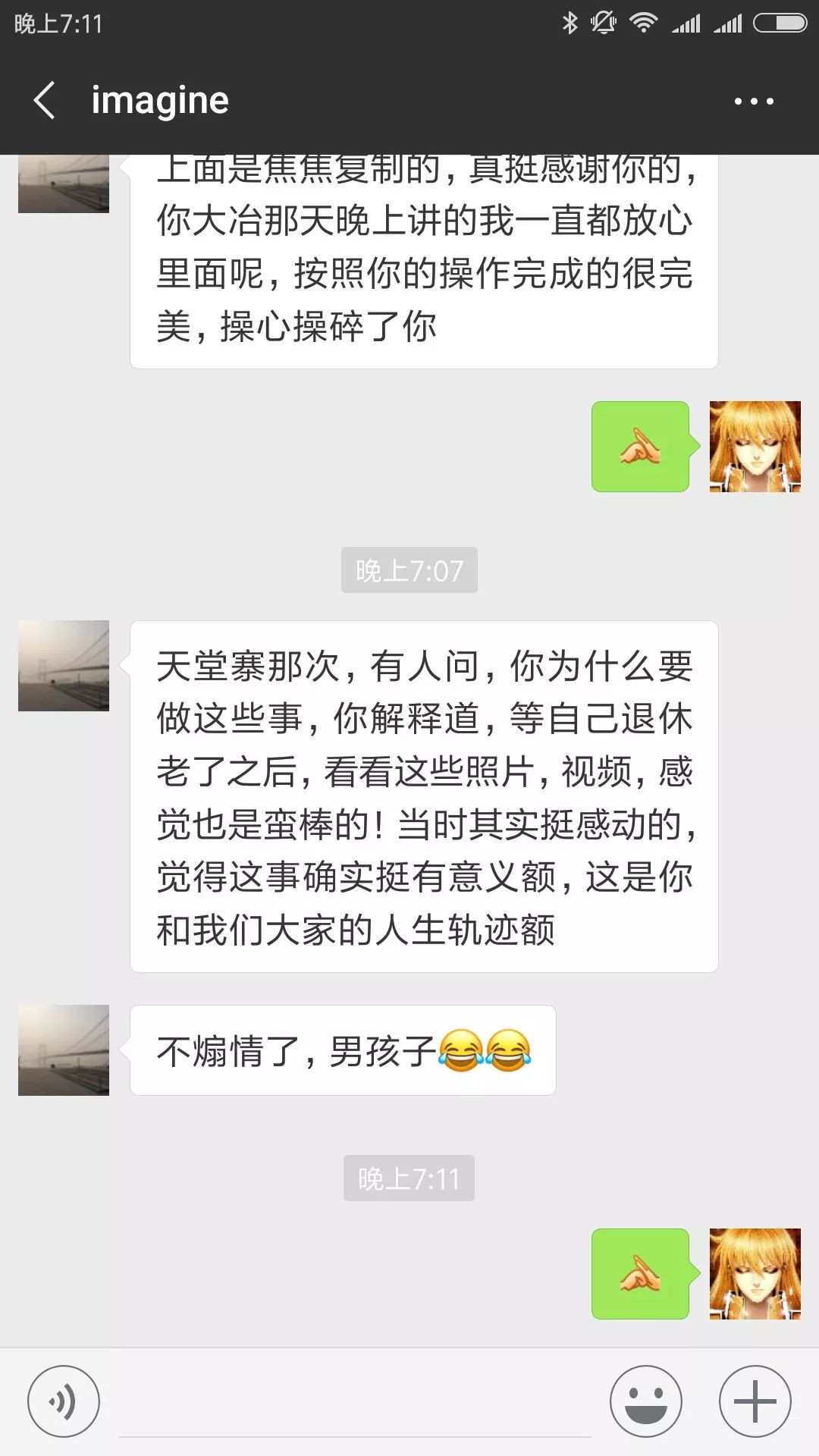Switch to voice message input

tap(64, 1401)
